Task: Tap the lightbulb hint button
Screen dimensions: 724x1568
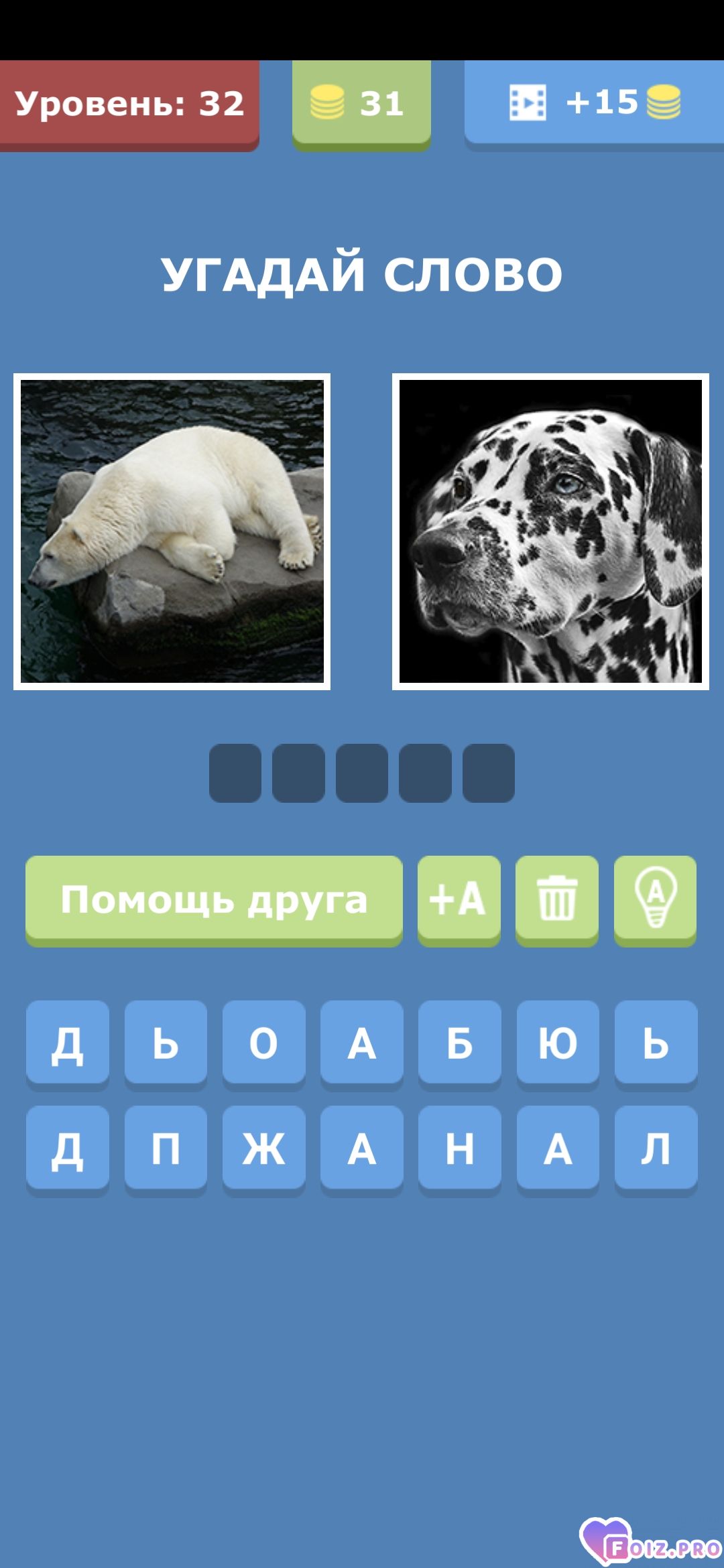Action: (x=655, y=900)
